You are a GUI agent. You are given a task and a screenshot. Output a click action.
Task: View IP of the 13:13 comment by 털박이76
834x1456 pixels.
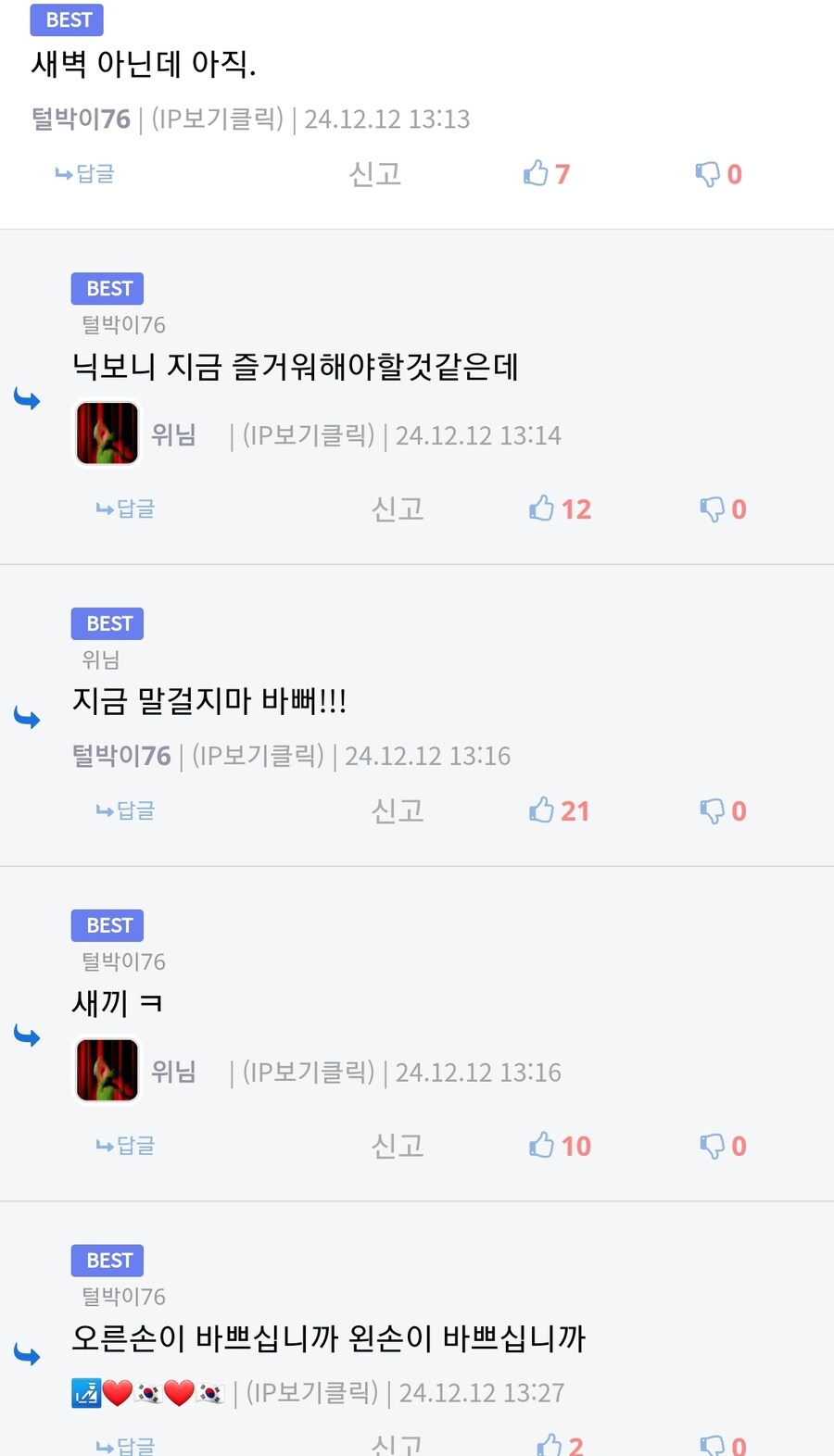coord(217,119)
